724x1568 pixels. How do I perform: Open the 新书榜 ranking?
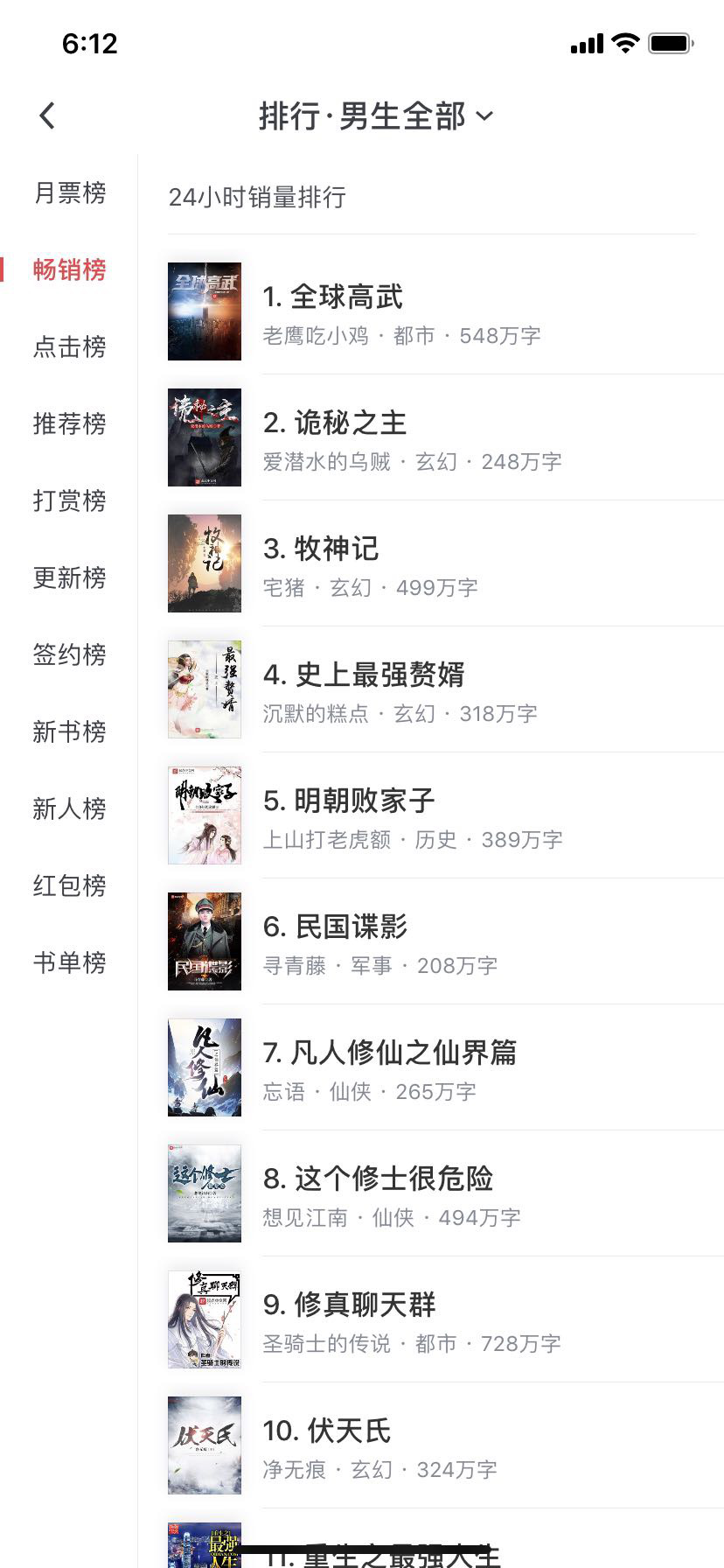pyautogui.click(x=70, y=732)
